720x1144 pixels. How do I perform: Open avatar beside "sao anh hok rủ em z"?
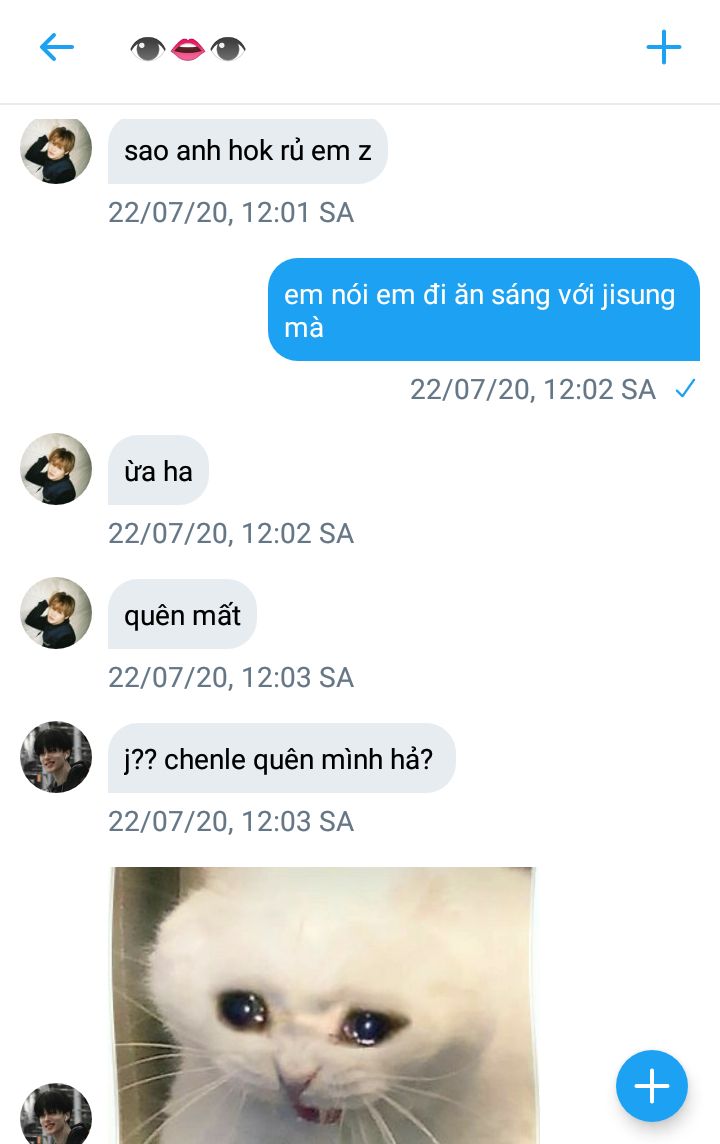point(56,150)
